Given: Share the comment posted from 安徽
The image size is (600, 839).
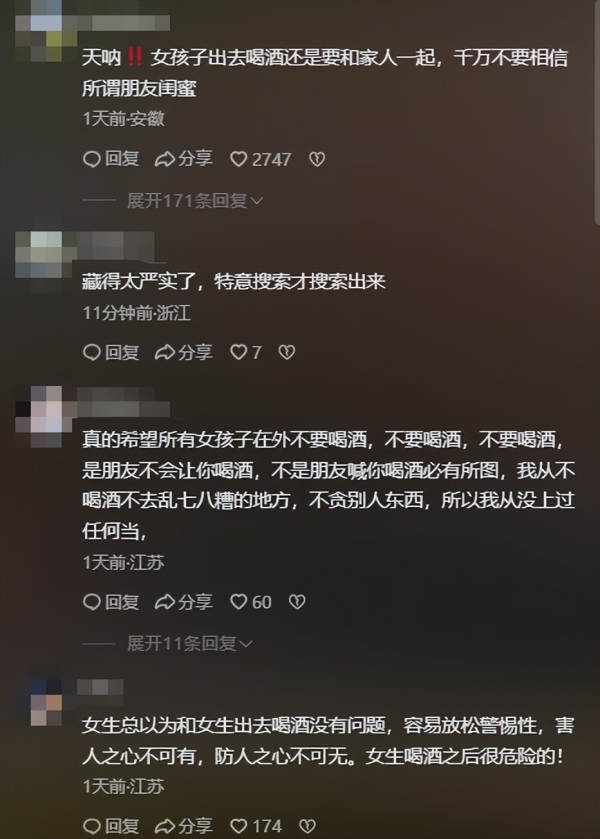Looking at the screenshot, I should coord(184,158).
